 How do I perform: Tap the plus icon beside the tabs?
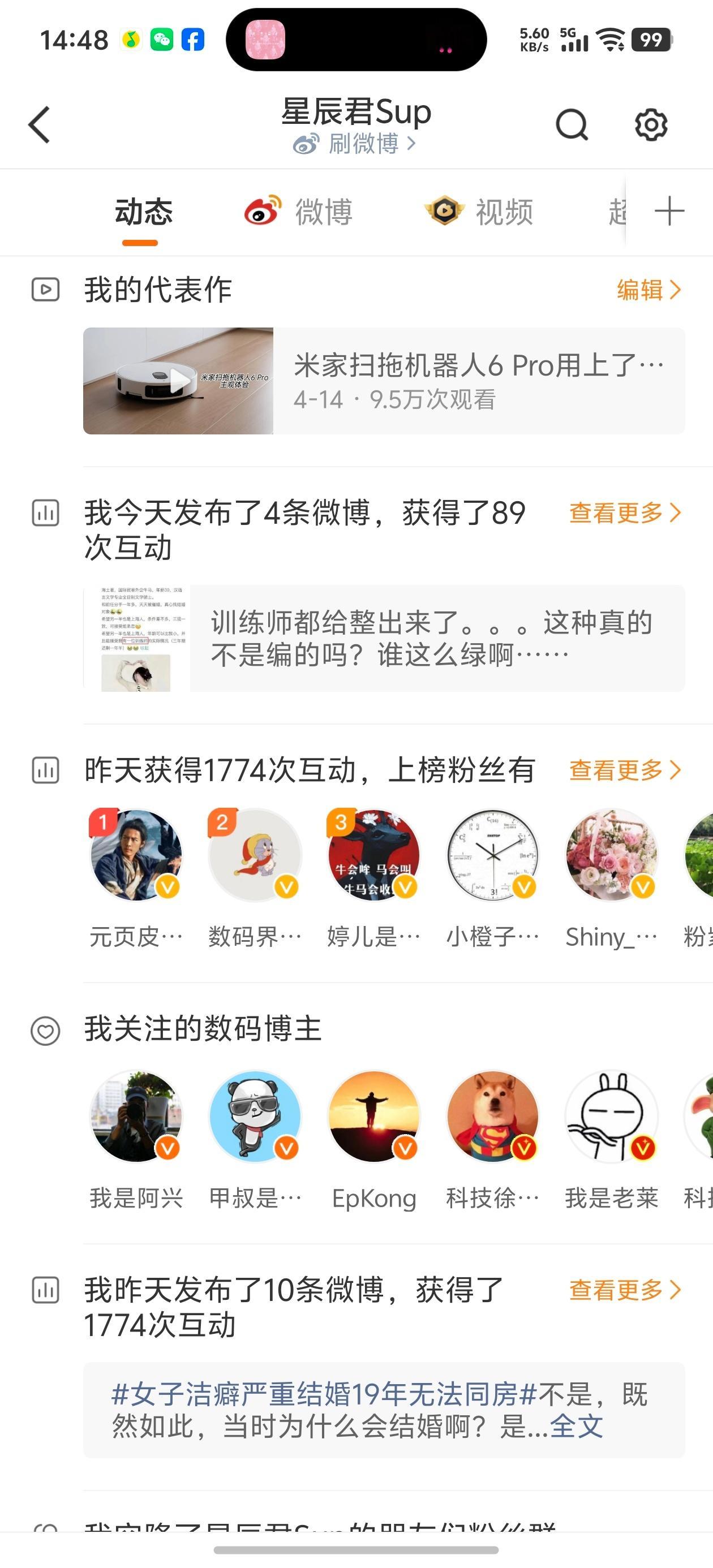[669, 210]
